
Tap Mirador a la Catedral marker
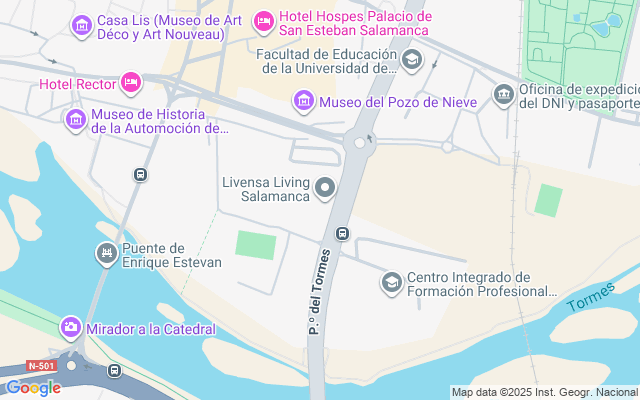point(71,328)
